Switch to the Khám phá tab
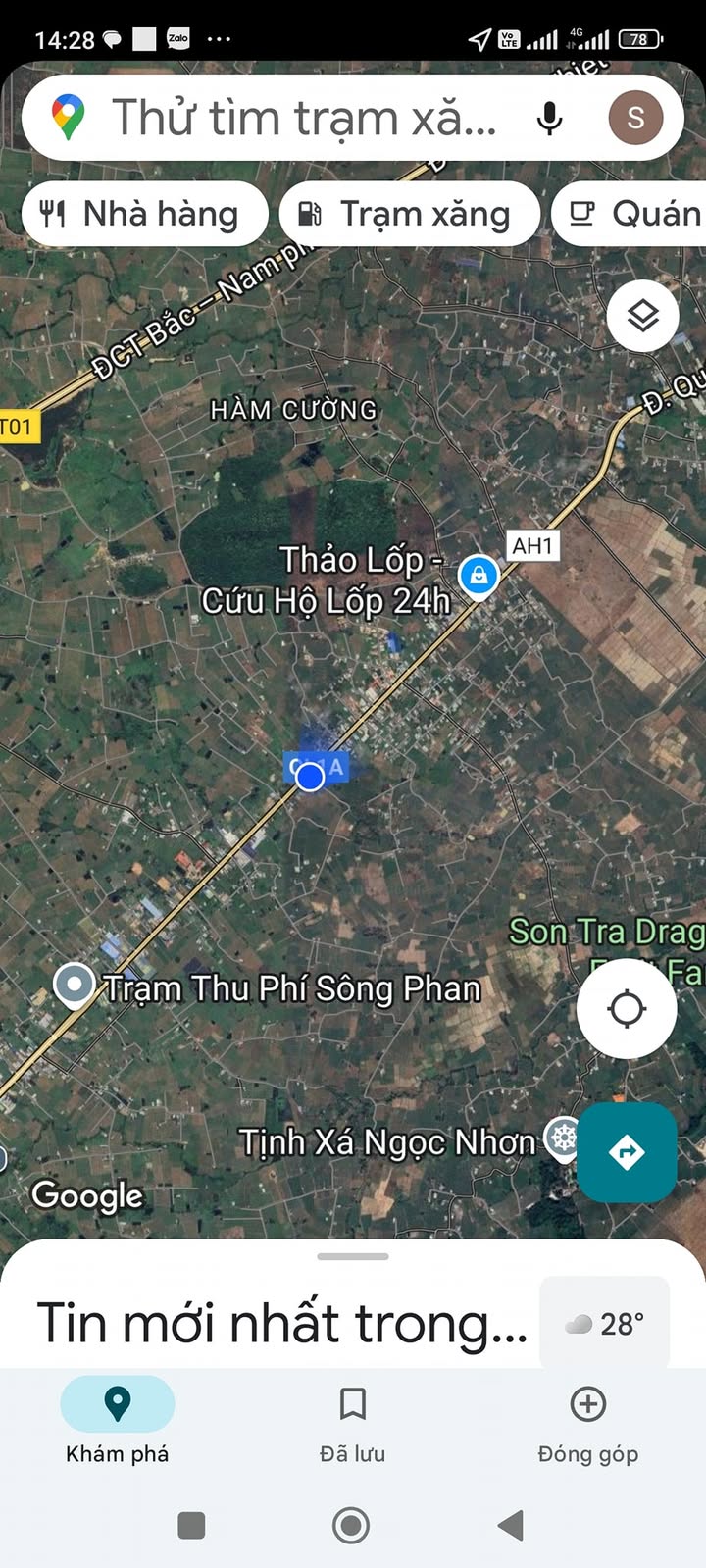The image size is (706, 1568). [118, 1420]
